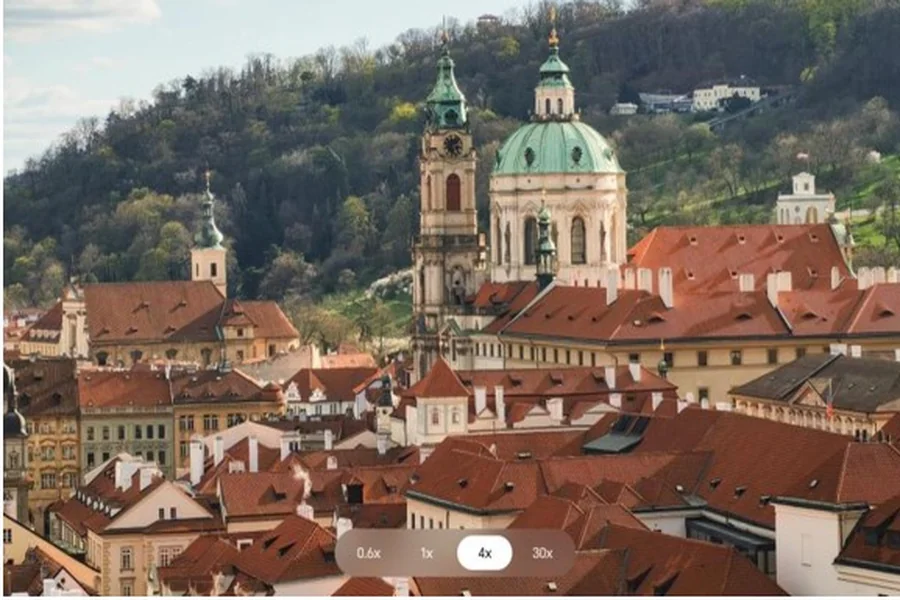900x600 pixels.
Task: Tap the 4x zoom option
Action: click(484, 553)
